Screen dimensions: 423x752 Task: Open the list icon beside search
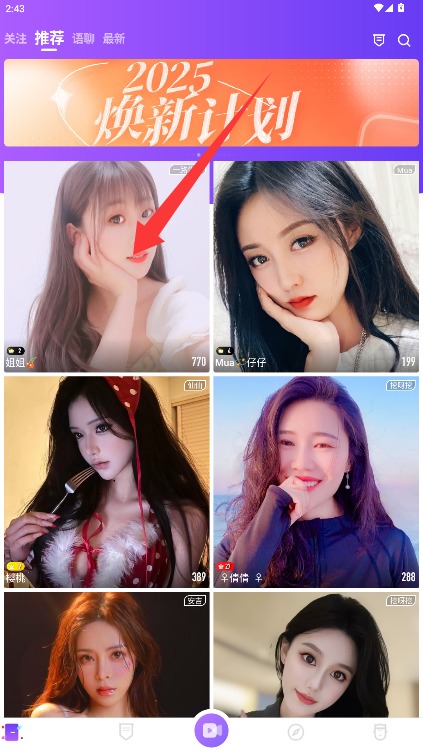click(379, 41)
